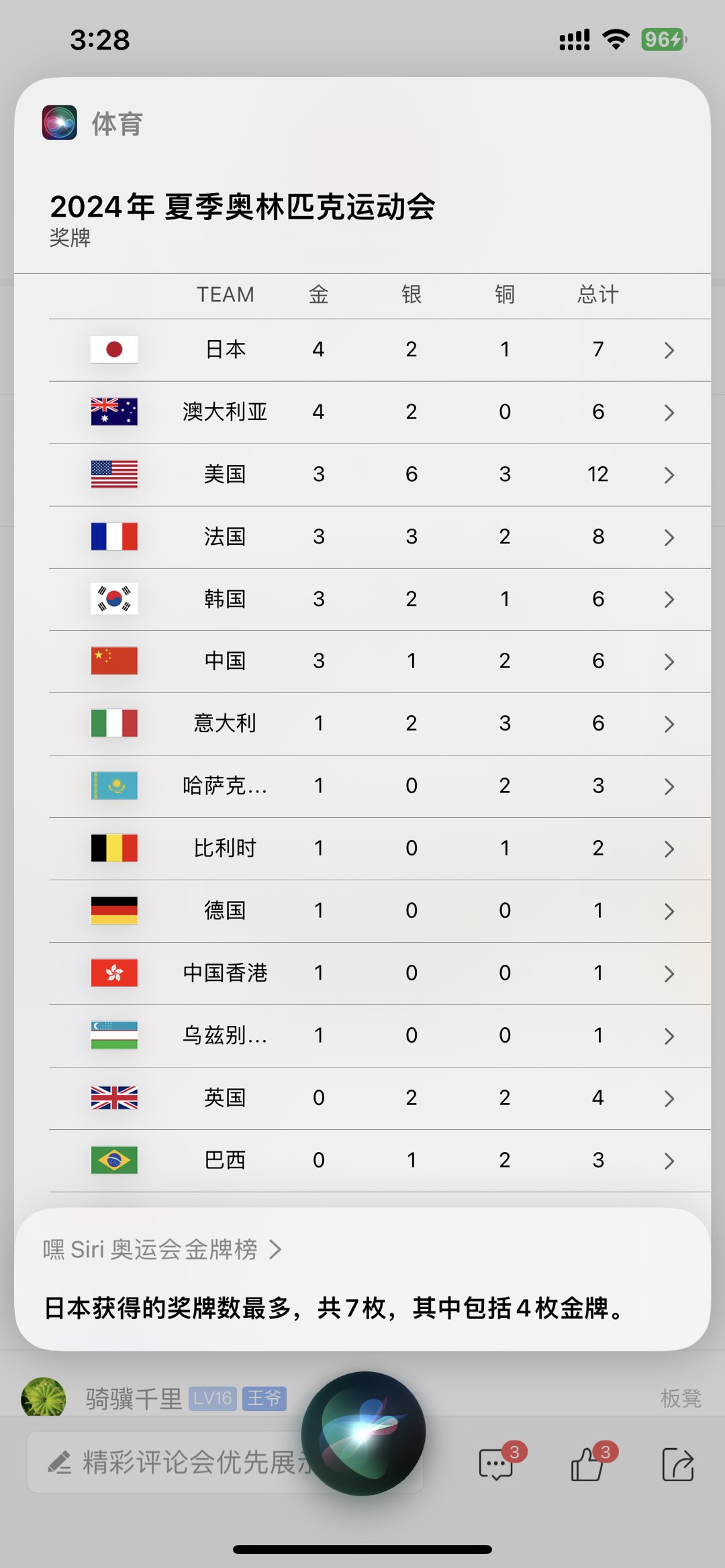Tap the 嘿 Siri 奥运会金牌榜 query link
The width and height of the screenshot is (725, 1568).
[162, 1249]
